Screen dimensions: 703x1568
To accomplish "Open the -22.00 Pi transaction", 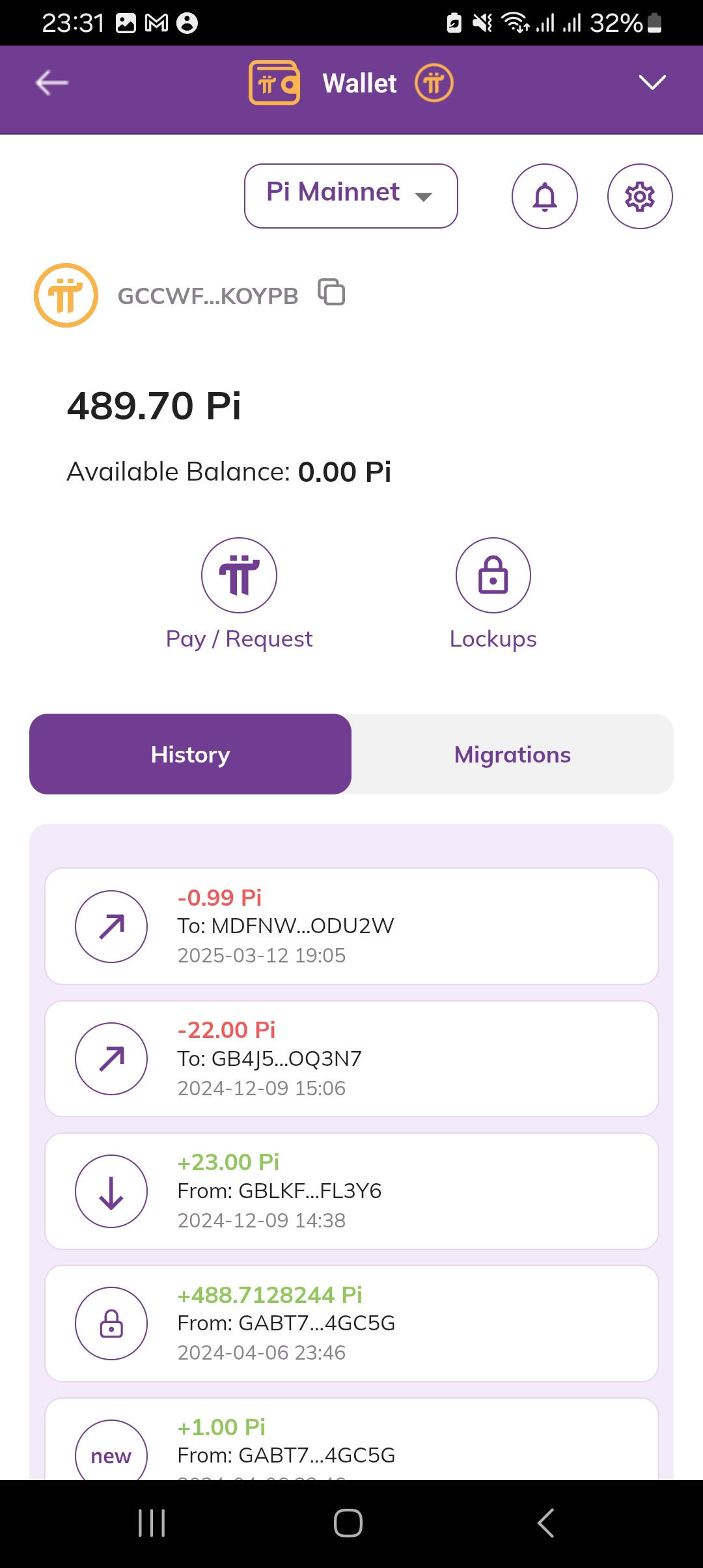I will (351, 1059).
